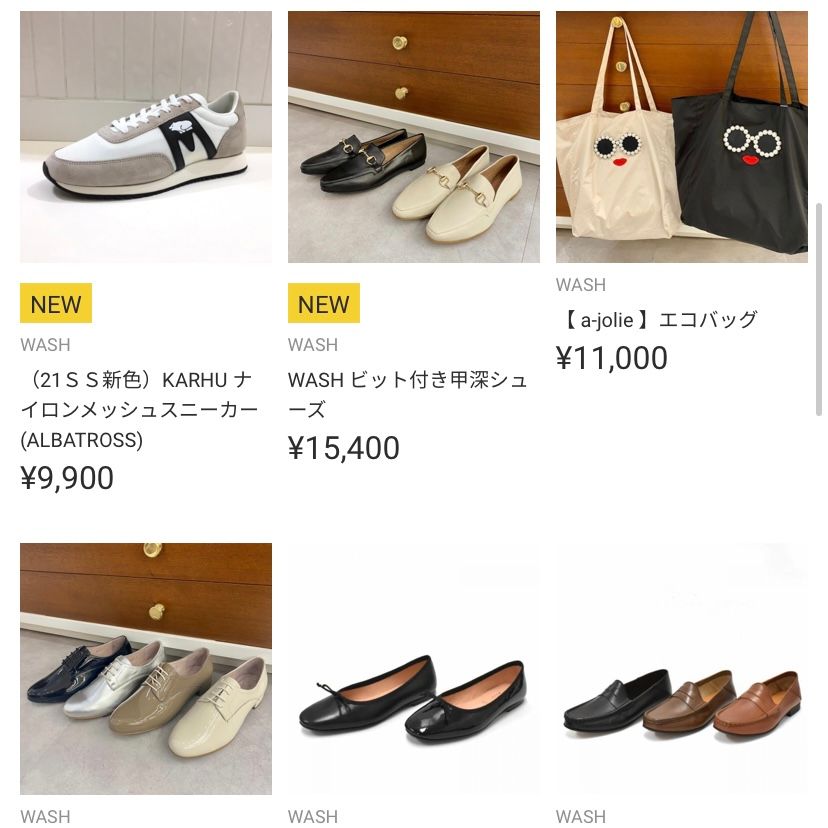828x828 pixels.
Task: Select the patent lace-up oxford shoes tile
Action: click(146, 668)
